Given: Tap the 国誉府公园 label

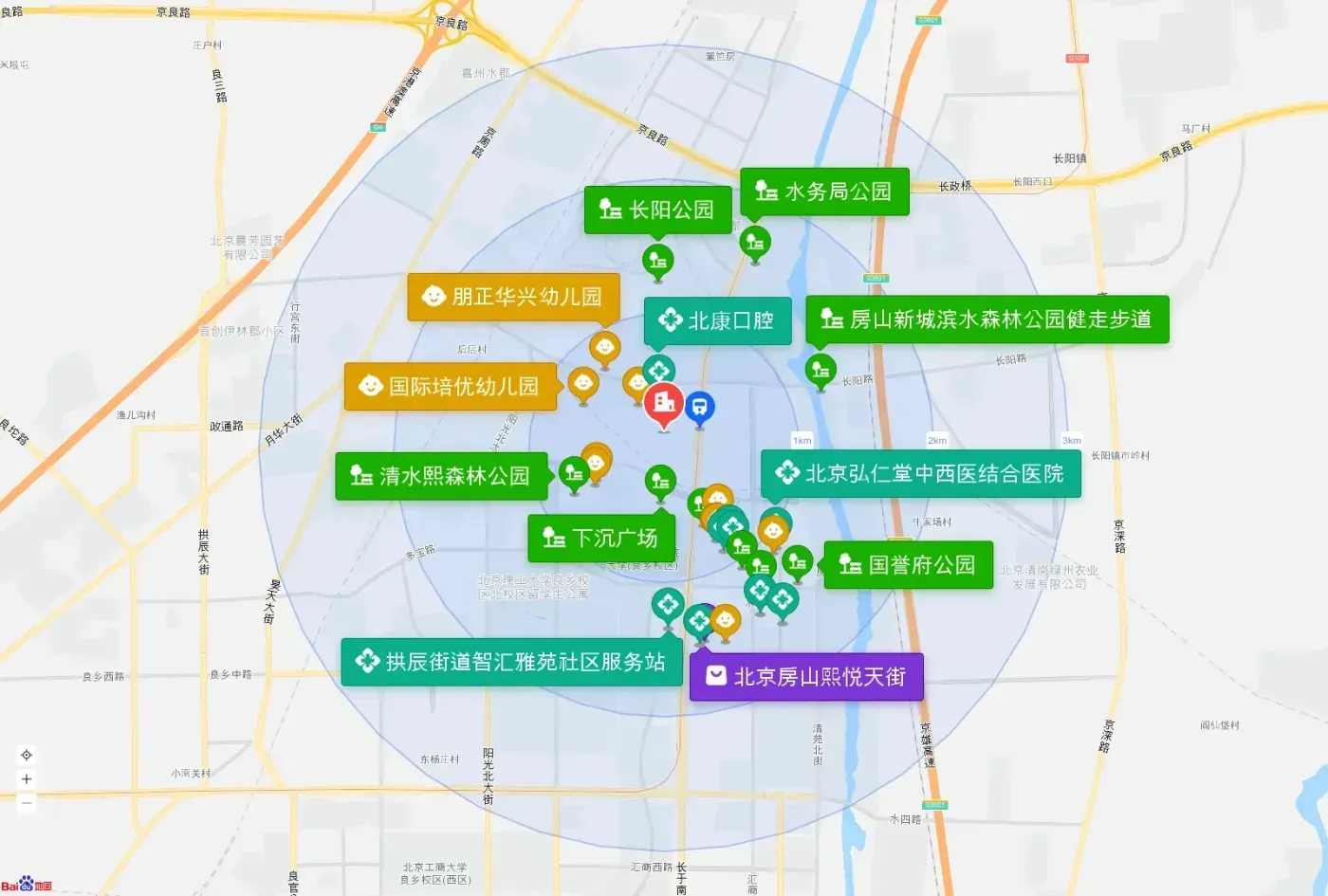Looking at the screenshot, I should pos(908,565).
